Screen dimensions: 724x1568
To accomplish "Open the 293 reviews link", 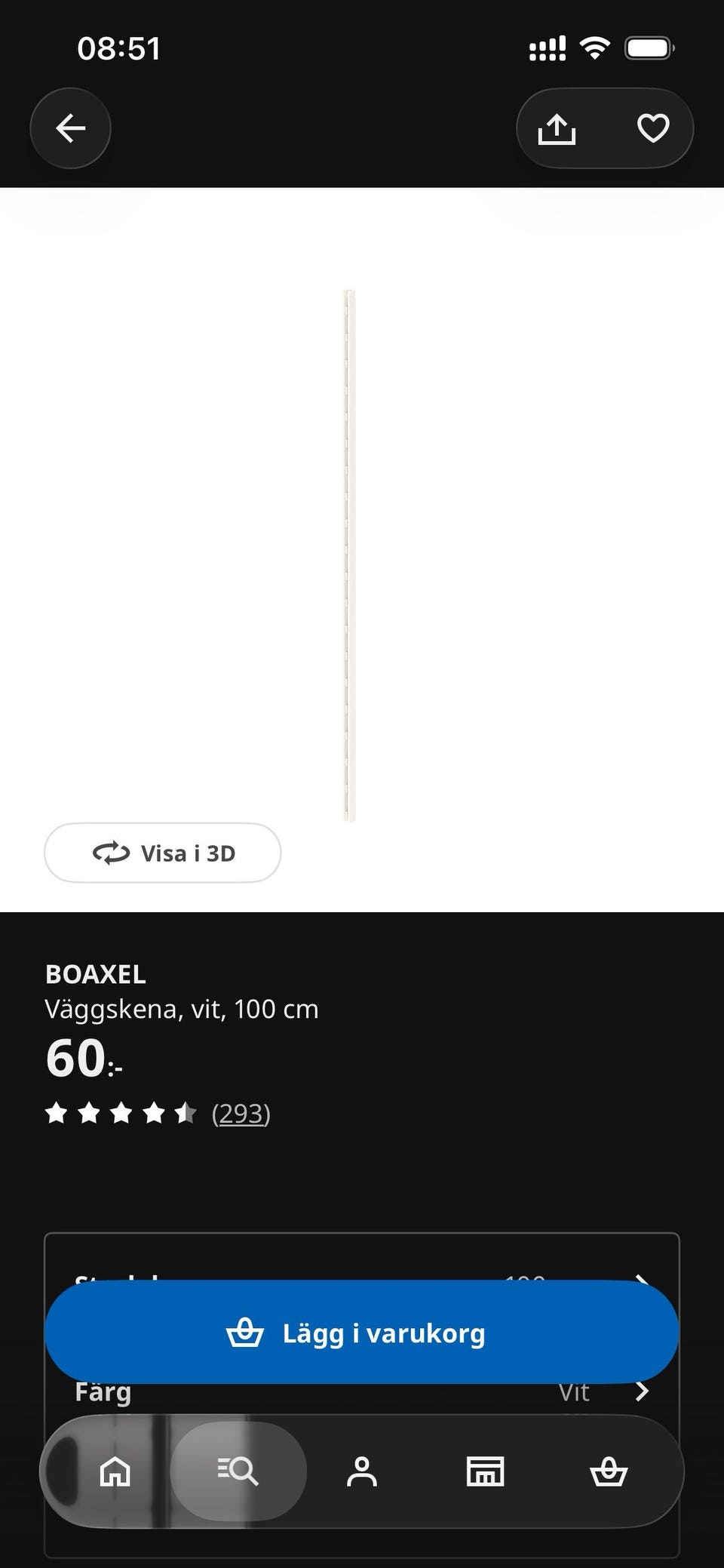I will pyautogui.click(x=241, y=1114).
